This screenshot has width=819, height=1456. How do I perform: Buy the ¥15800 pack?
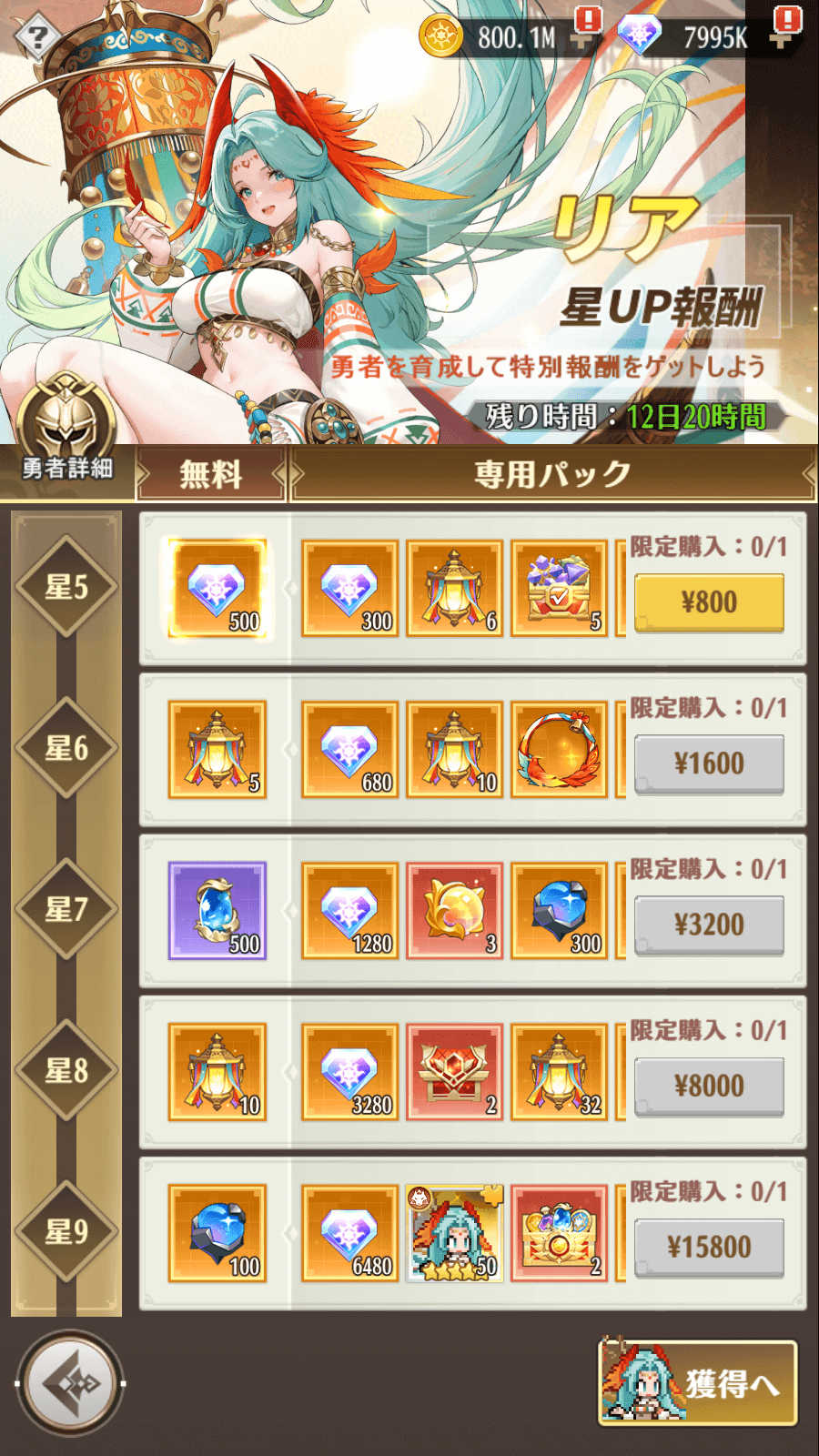(x=709, y=1247)
